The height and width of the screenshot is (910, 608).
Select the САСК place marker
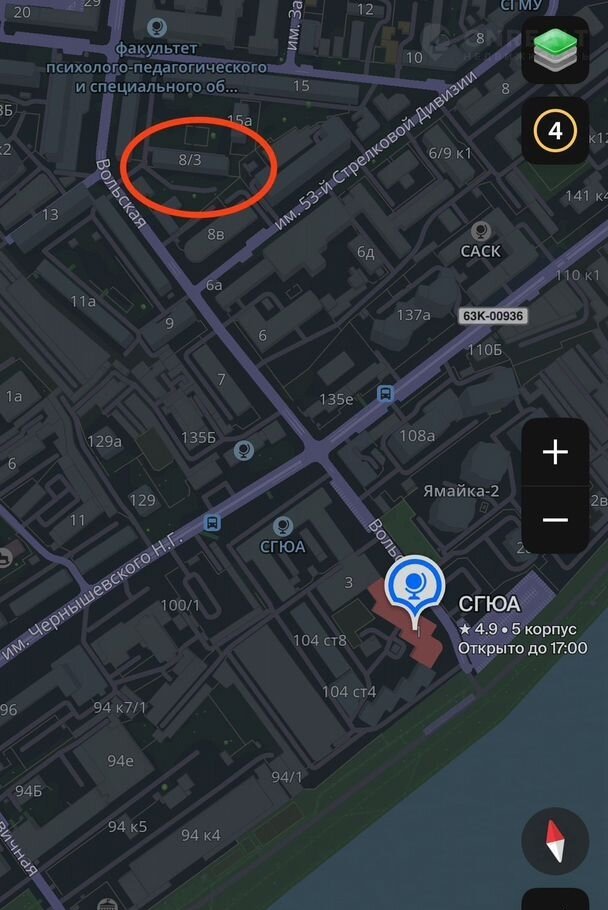point(481,231)
